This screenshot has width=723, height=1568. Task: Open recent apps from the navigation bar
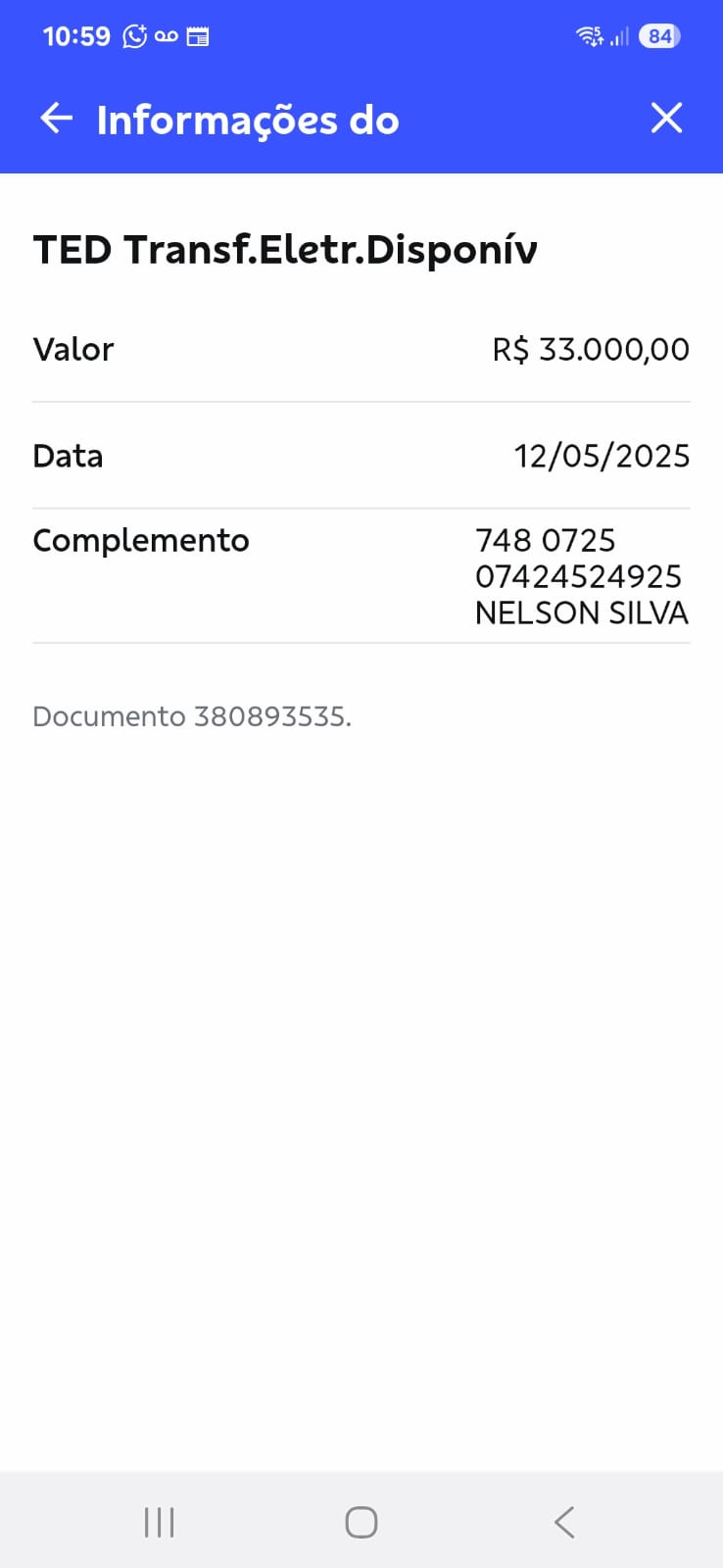click(159, 1522)
